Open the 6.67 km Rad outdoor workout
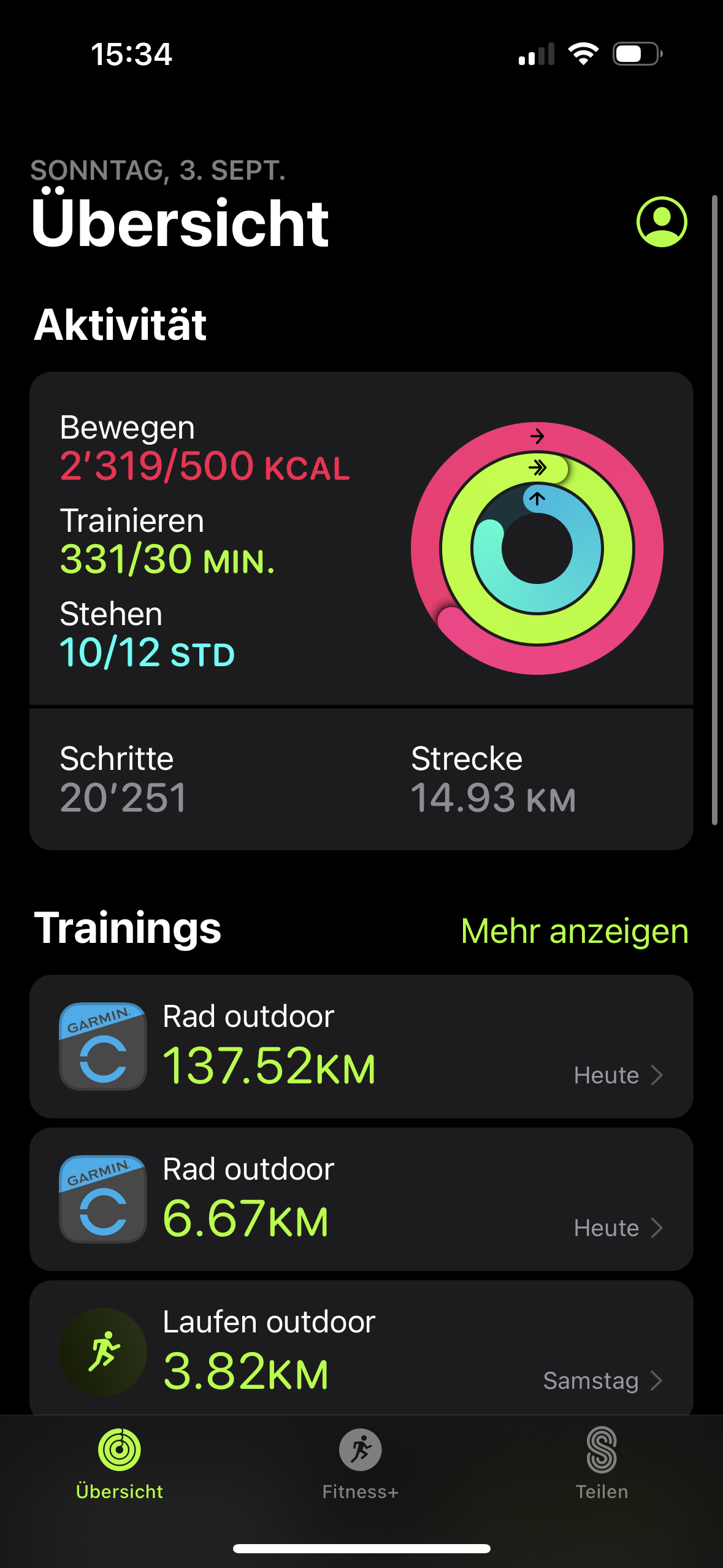723x1568 pixels. tap(361, 1199)
